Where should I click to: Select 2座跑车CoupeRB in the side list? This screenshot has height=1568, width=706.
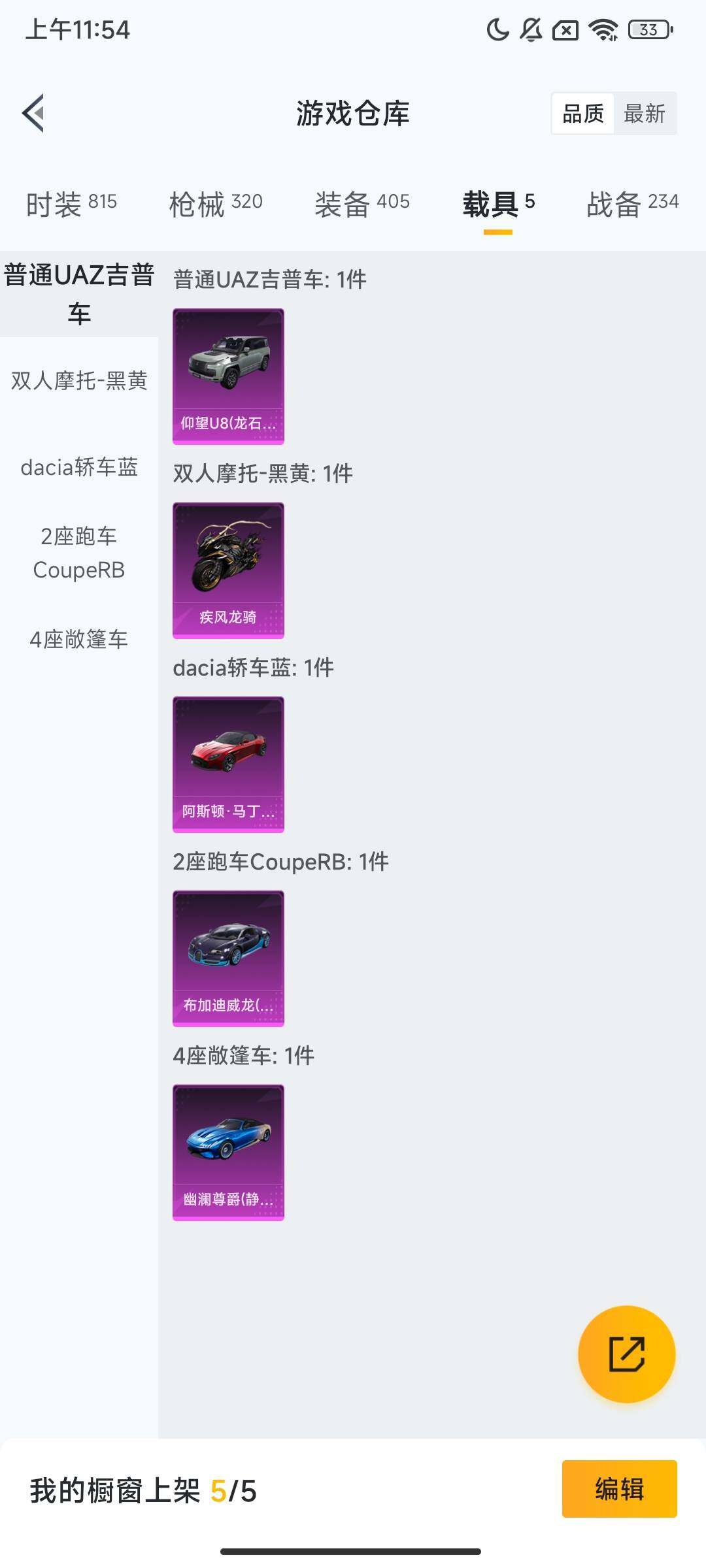coord(79,553)
